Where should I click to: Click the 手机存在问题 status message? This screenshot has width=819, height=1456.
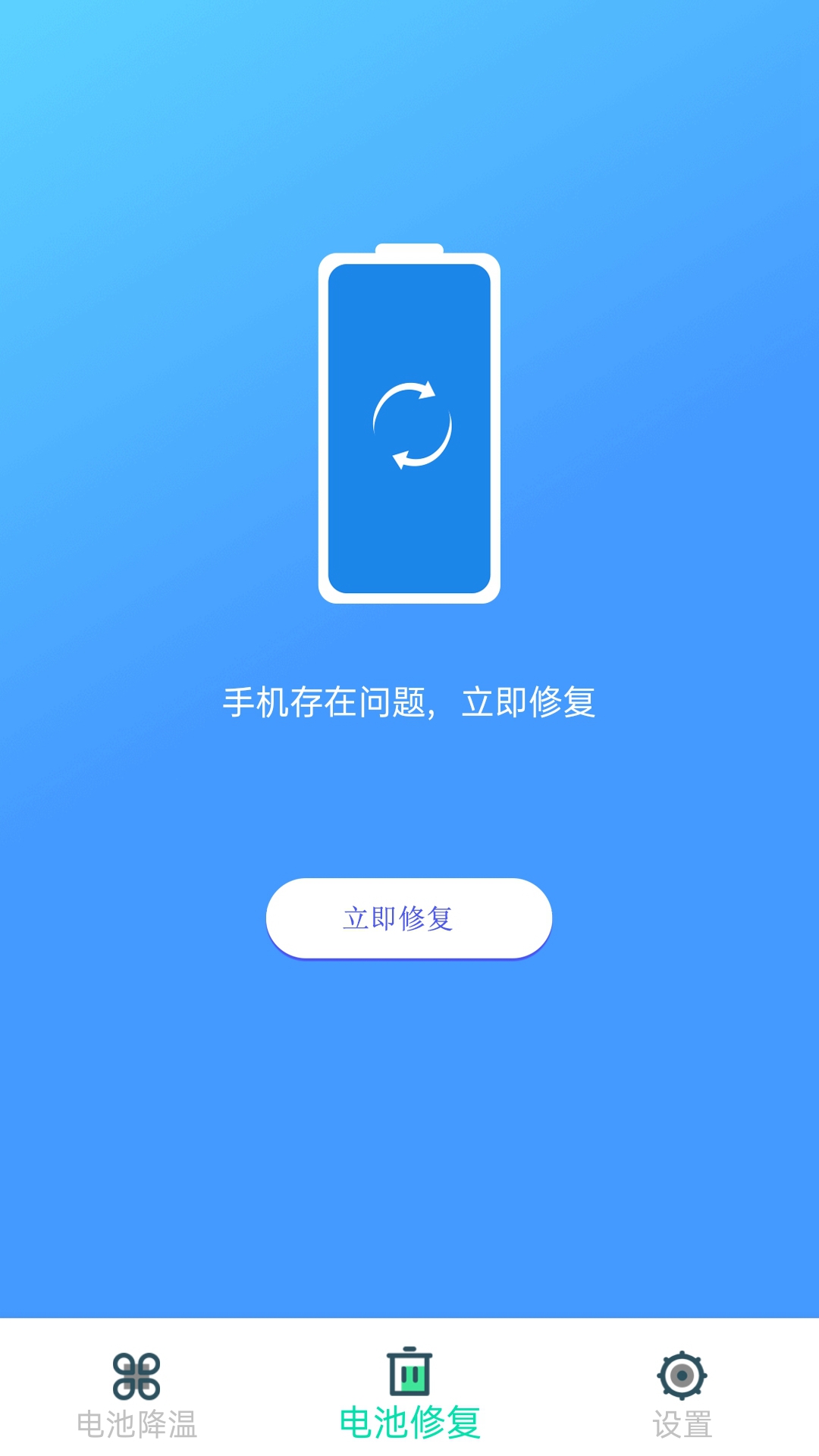tap(409, 704)
